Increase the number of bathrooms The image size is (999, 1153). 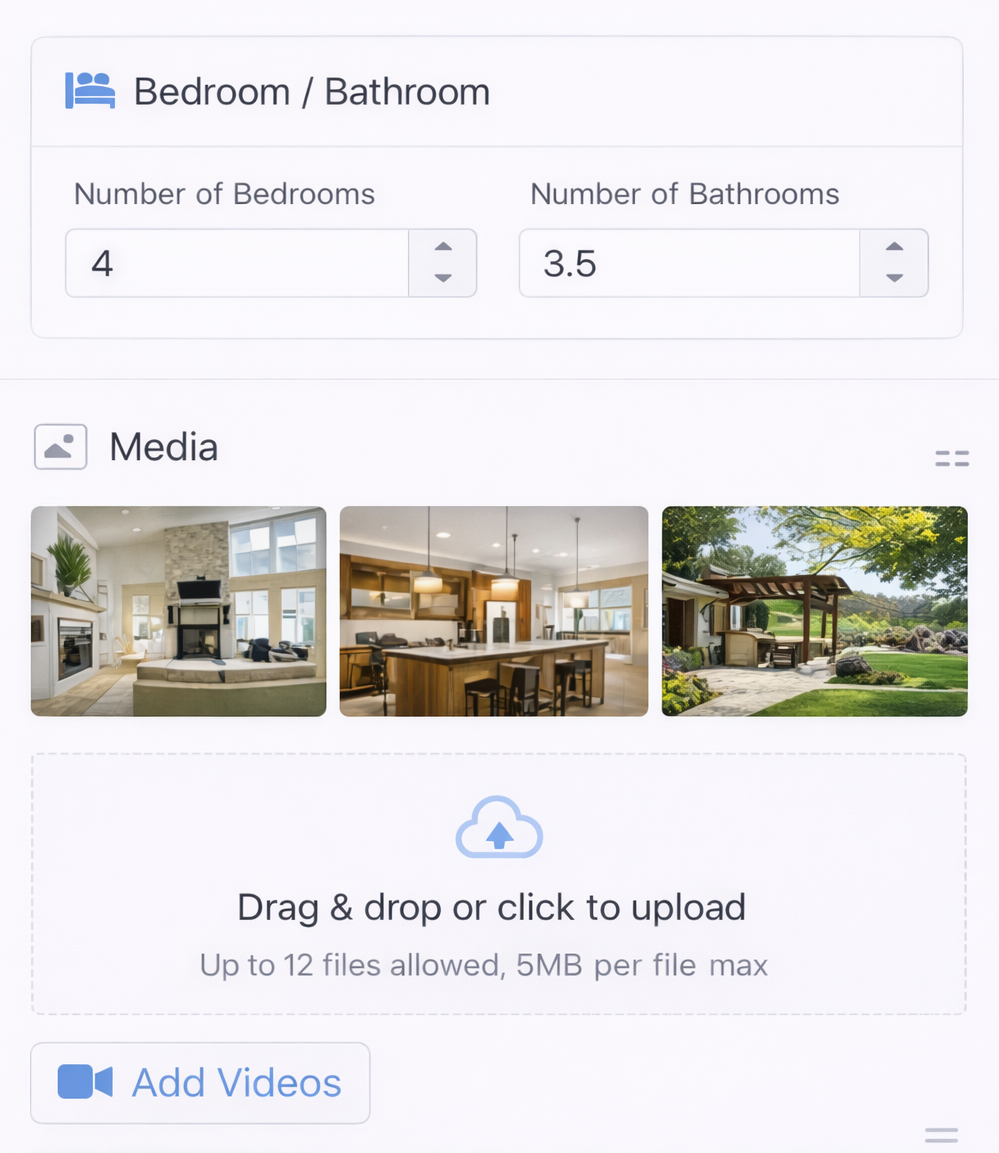click(x=895, y=247)
